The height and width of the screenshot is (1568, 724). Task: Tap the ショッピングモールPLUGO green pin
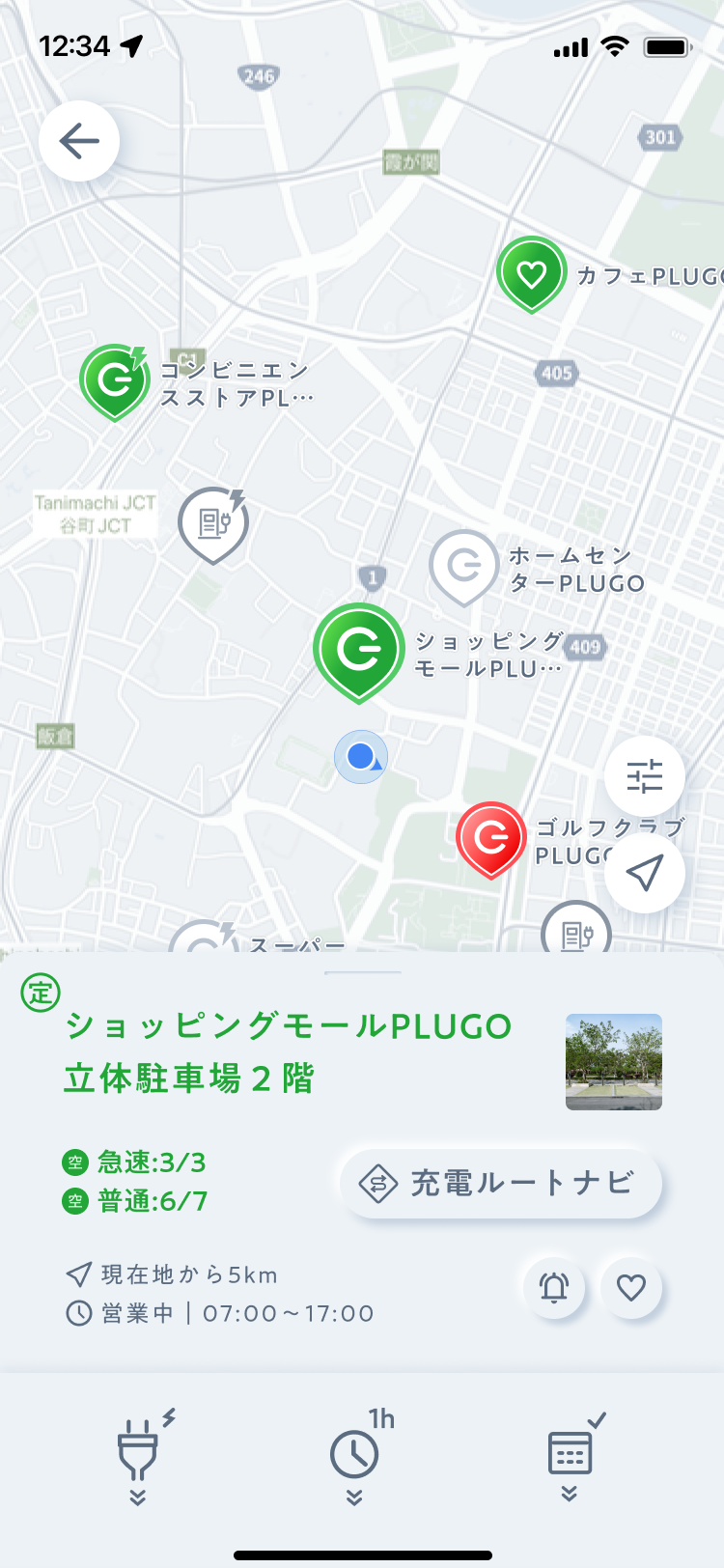click(x=359, y=651)
